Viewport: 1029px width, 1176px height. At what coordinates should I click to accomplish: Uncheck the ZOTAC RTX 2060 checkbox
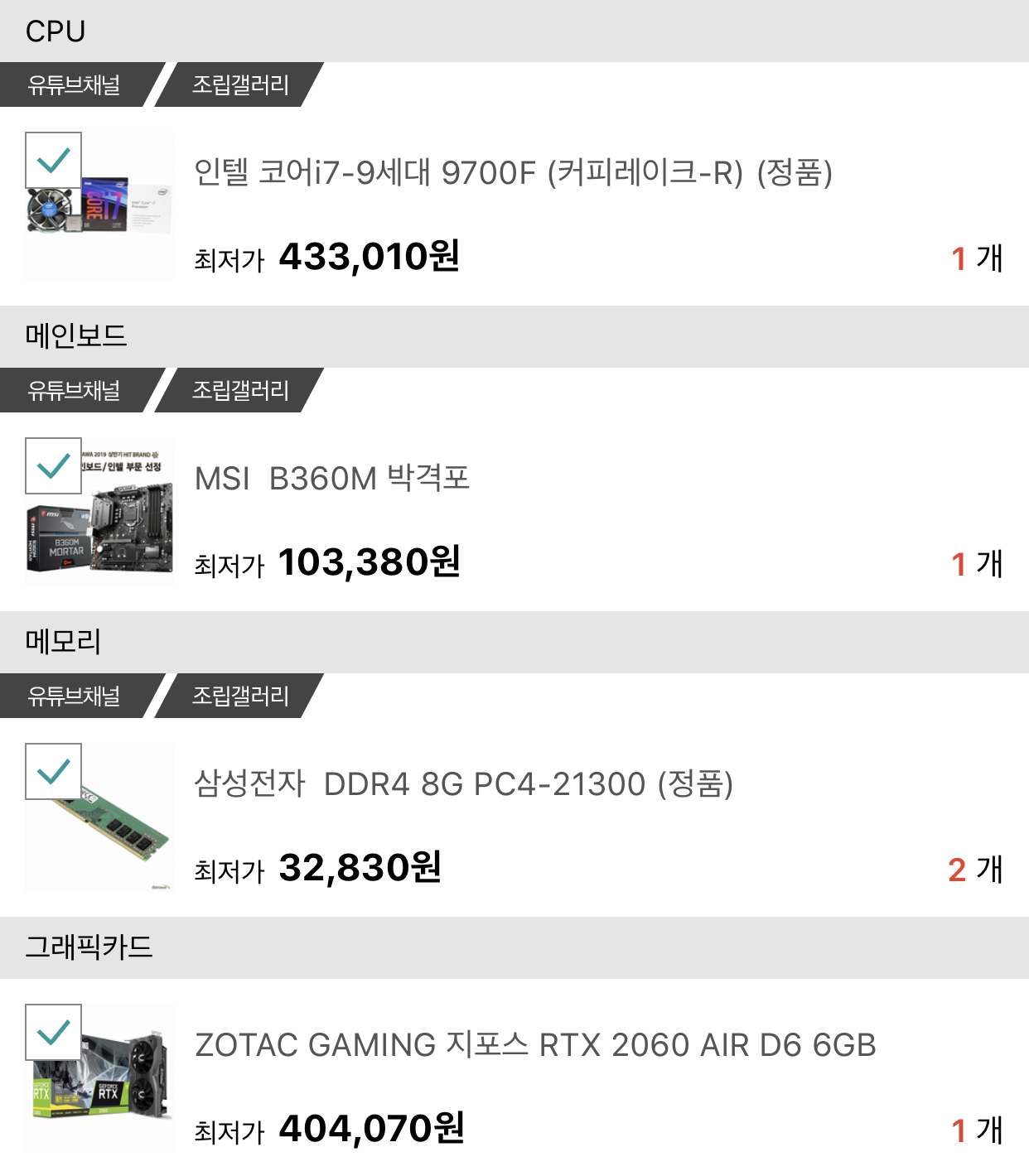(53, 1032)
